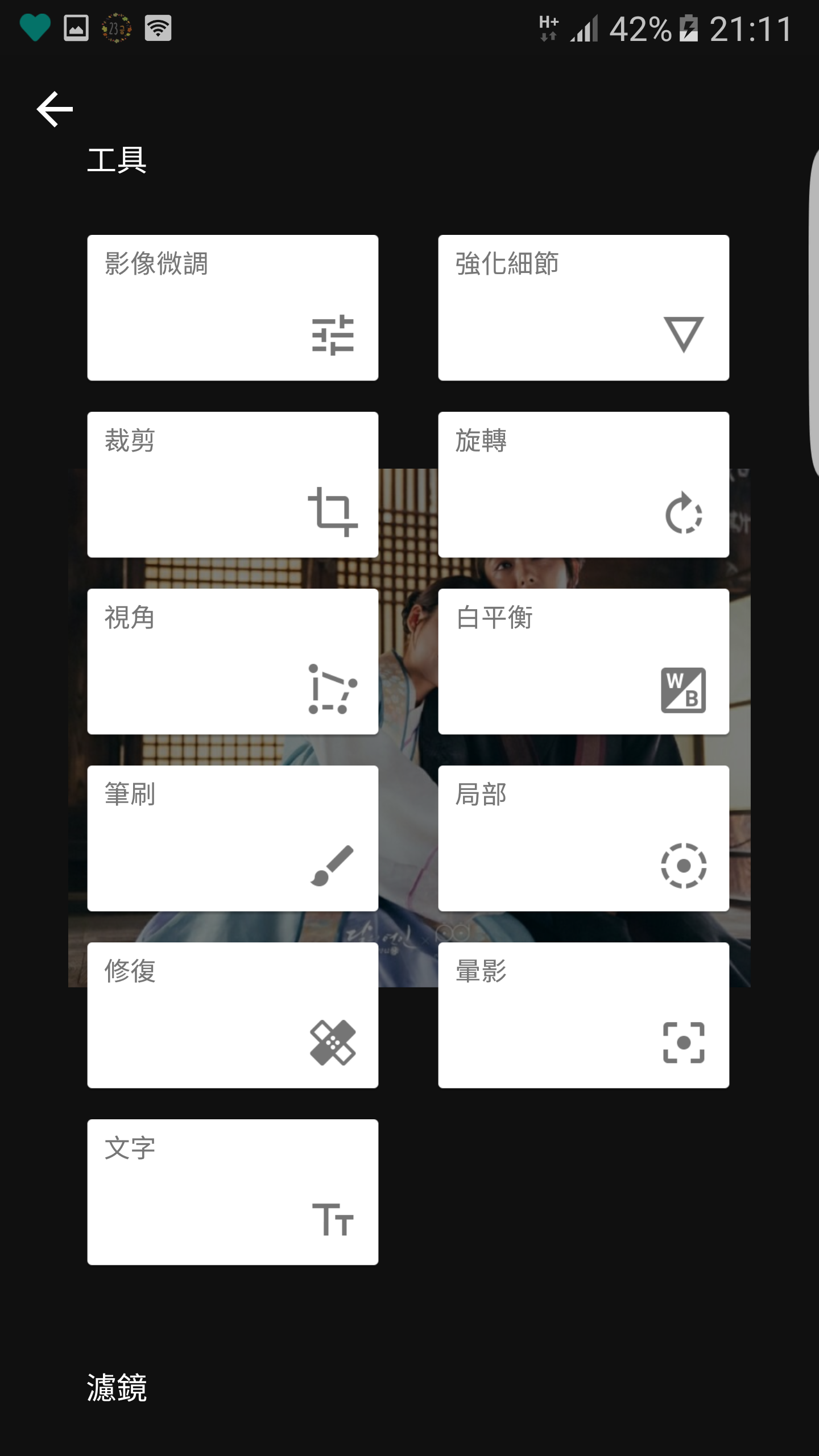Open the 筆刷 brush tool
The image size is (819, 1456).
click(233, 838)
